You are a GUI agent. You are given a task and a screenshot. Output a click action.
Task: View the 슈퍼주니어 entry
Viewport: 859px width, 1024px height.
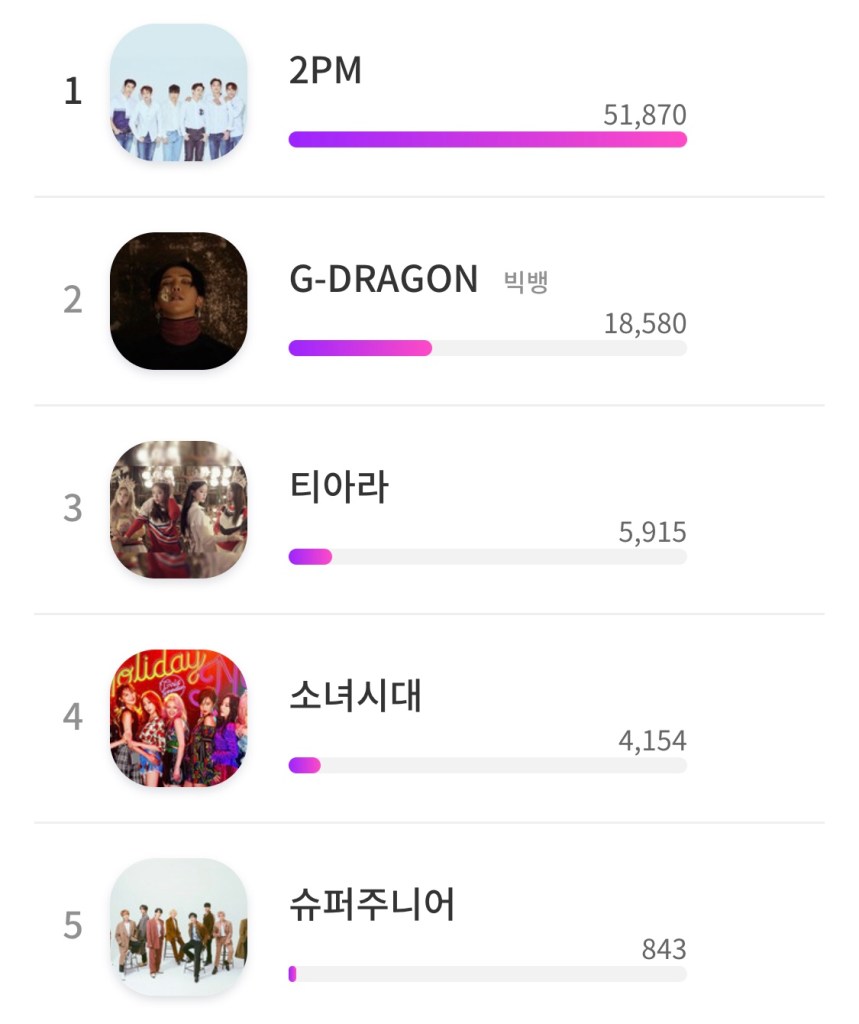point(371,905)
